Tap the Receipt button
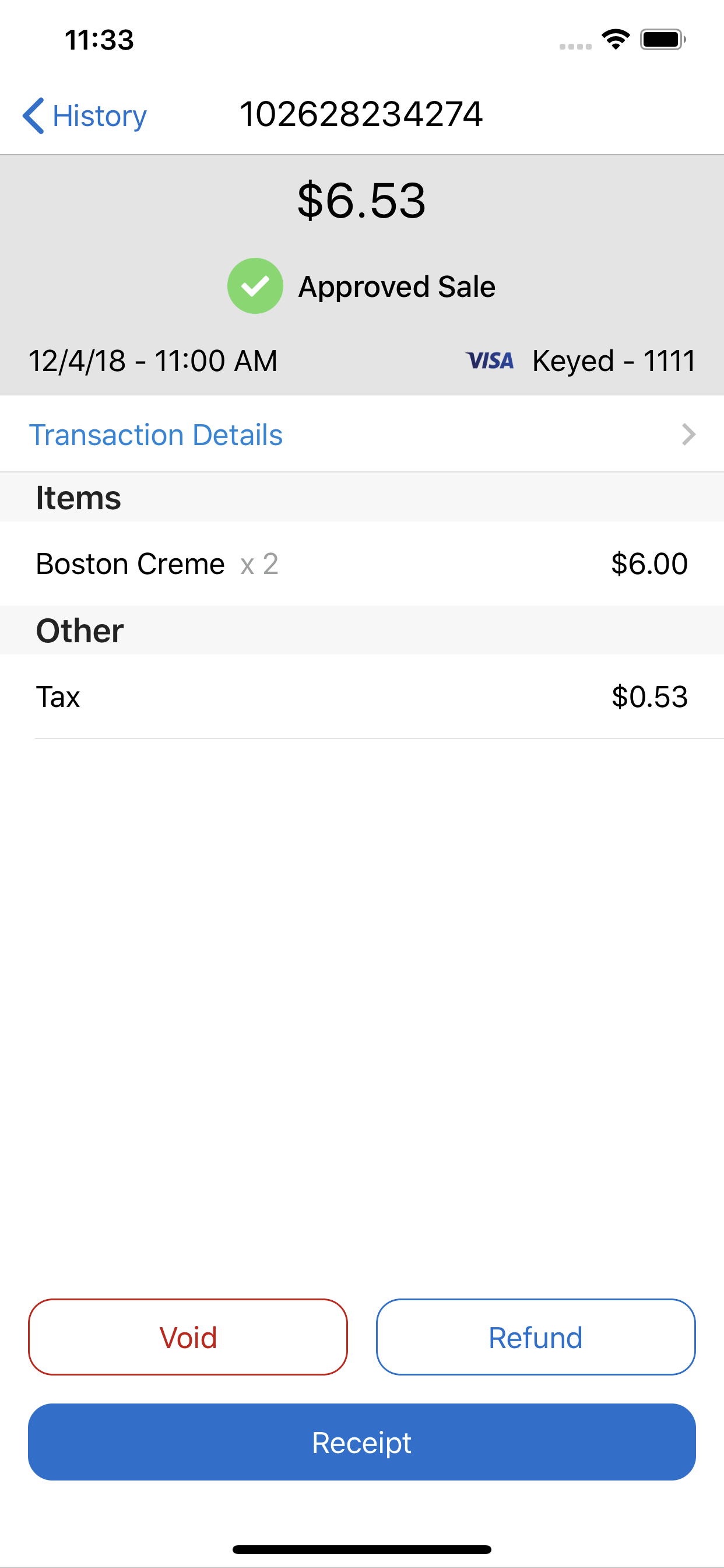 pyautogui.click(x=362, y=1442)
